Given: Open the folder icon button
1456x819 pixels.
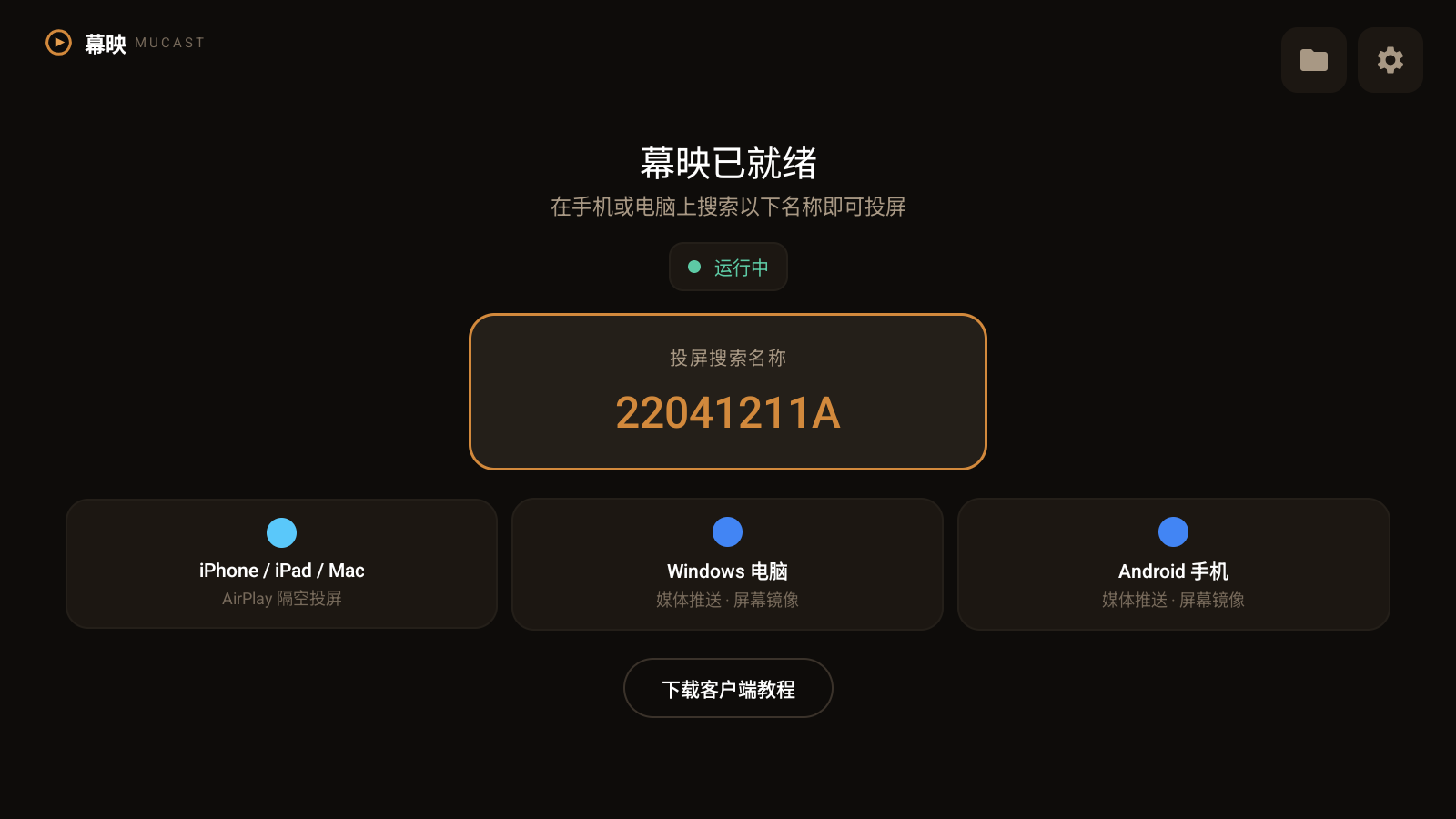Looking at the screenshot, I should point(1314,60).
